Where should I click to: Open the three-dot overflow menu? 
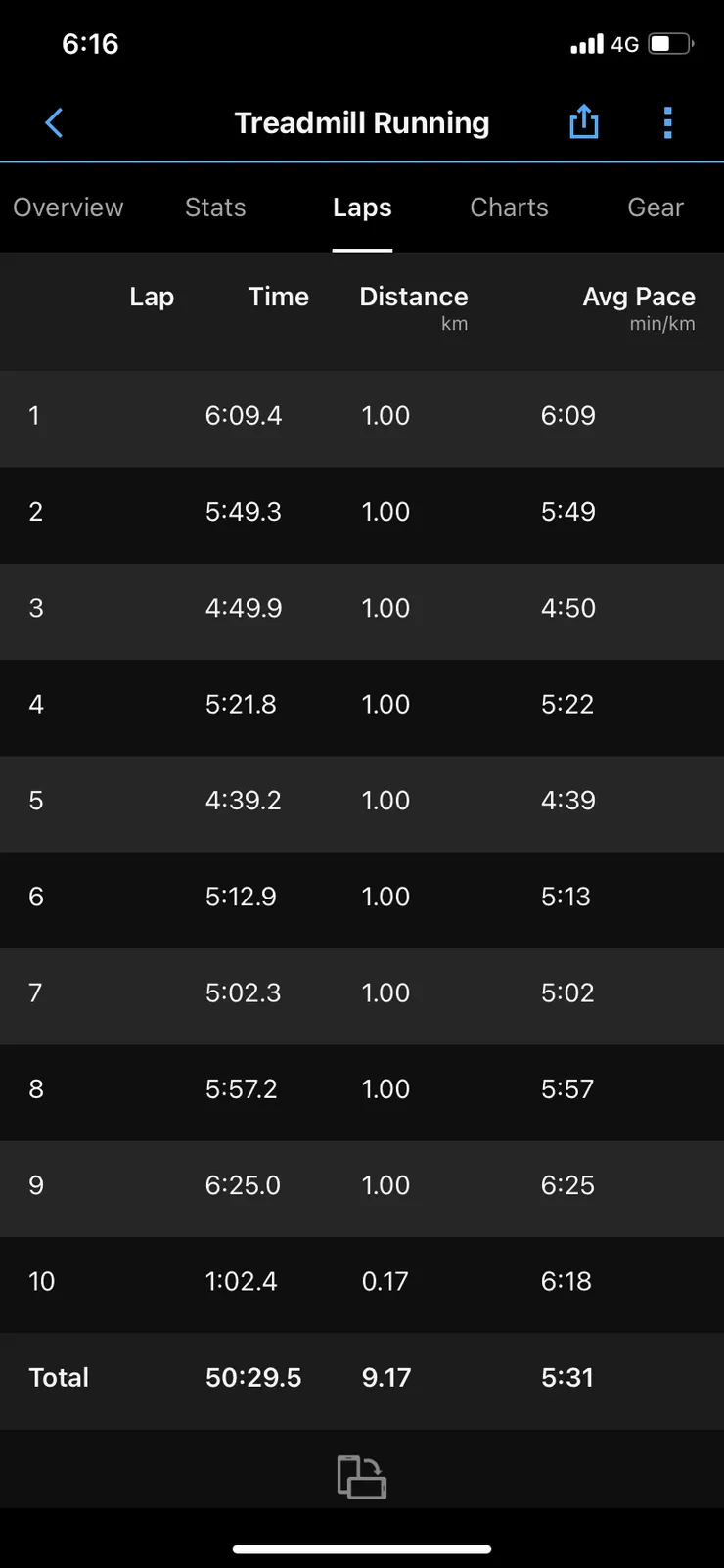point(668,123)
